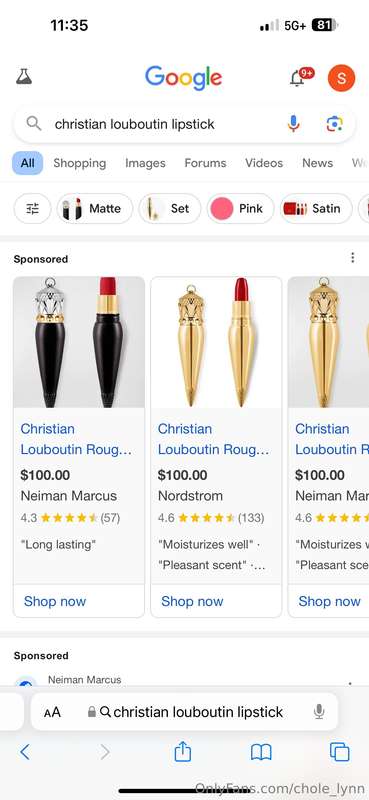Shop now for the Nordstrom lipstick
This screenshot has height=800, width=369.
tap(192, 601)
